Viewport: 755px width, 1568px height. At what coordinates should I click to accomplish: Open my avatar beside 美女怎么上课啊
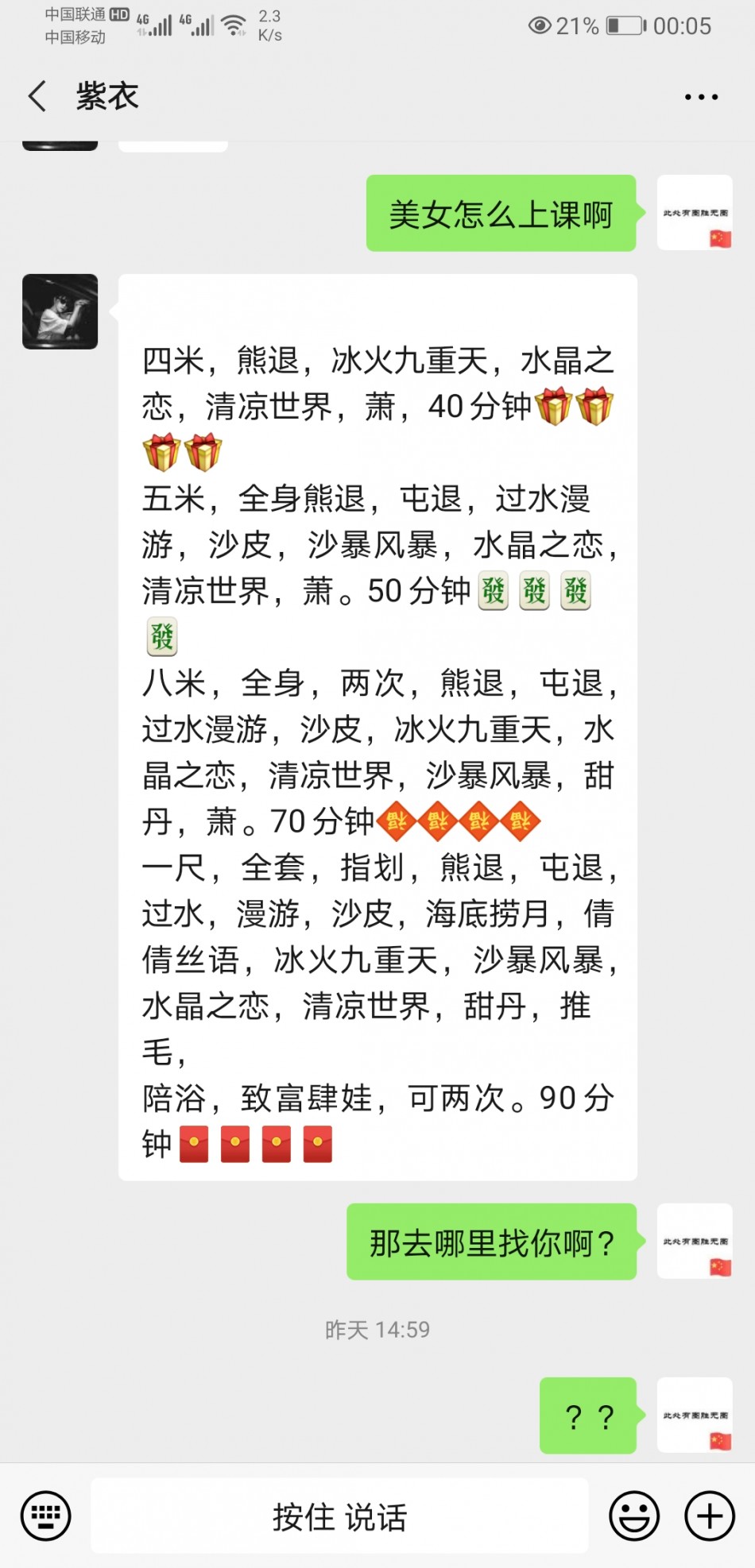[x=695, y=213]
